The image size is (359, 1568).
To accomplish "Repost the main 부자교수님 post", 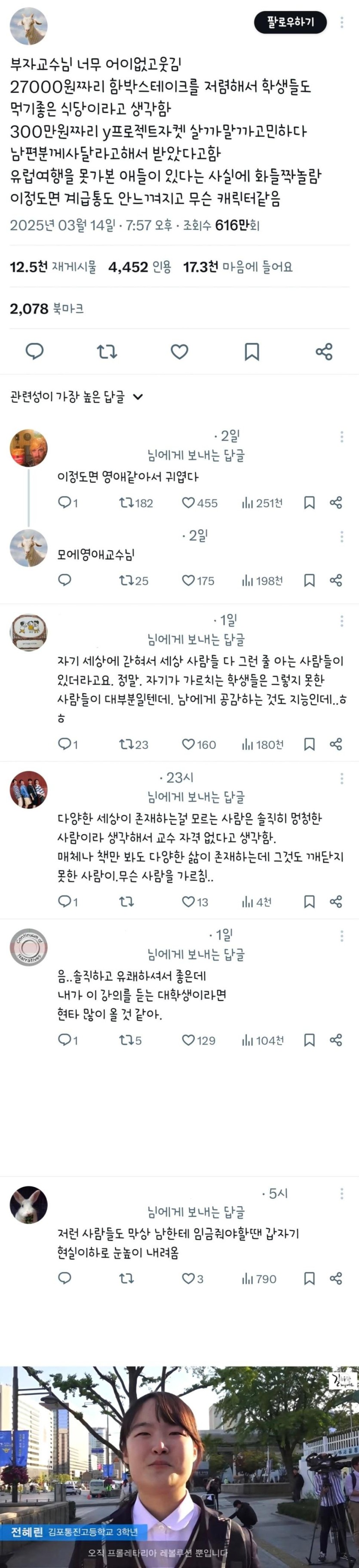I will [x=107, y=351].
